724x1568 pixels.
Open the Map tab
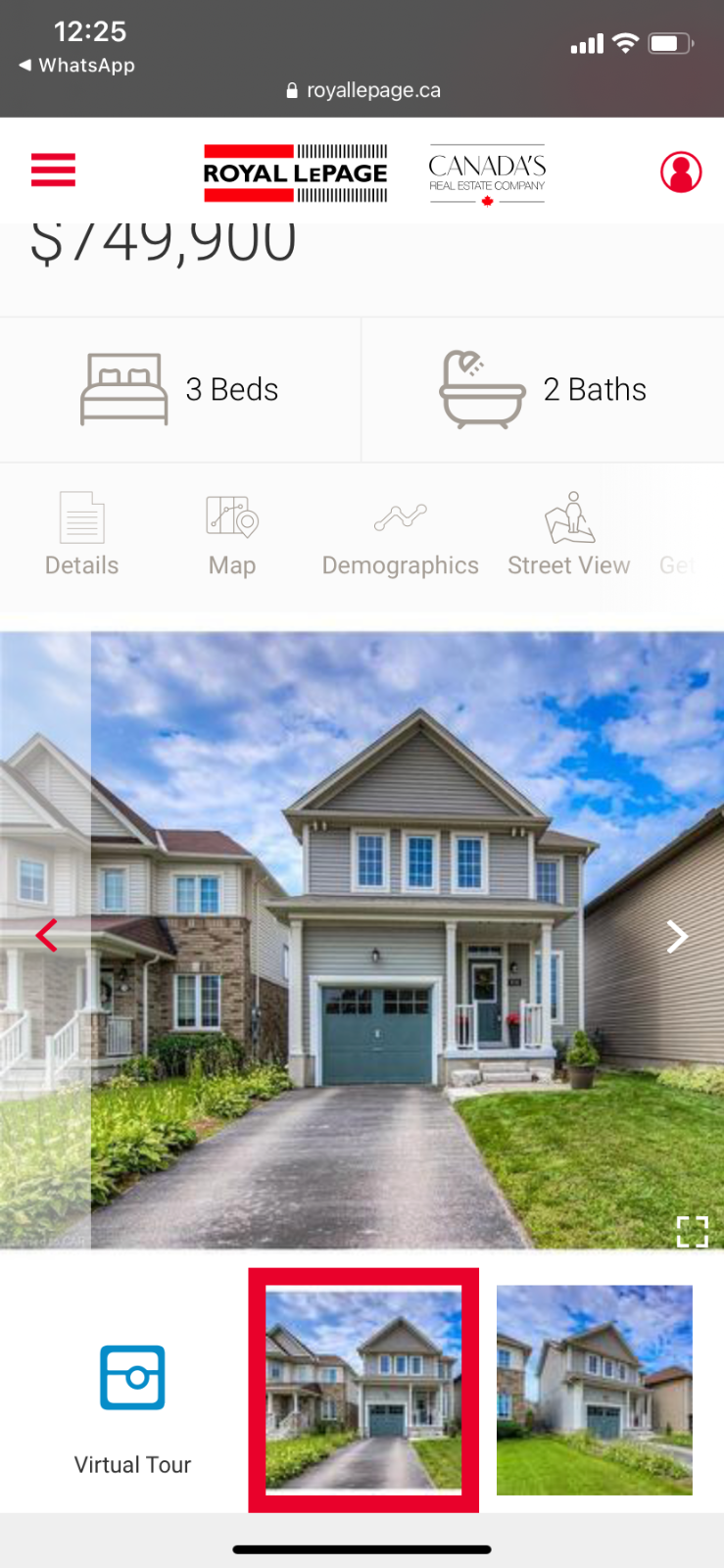(x=232, y=535)
